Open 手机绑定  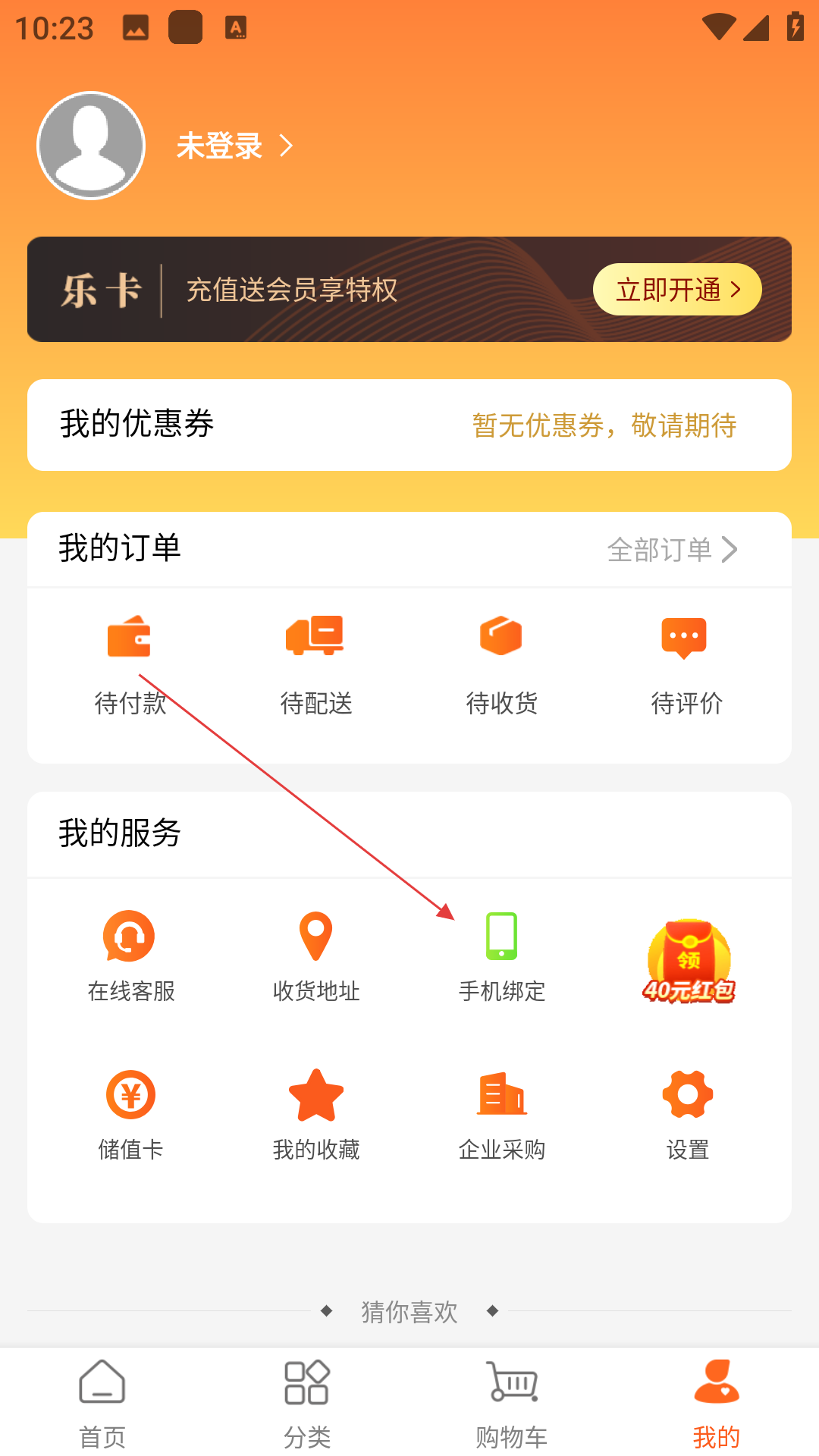point(501,955)
